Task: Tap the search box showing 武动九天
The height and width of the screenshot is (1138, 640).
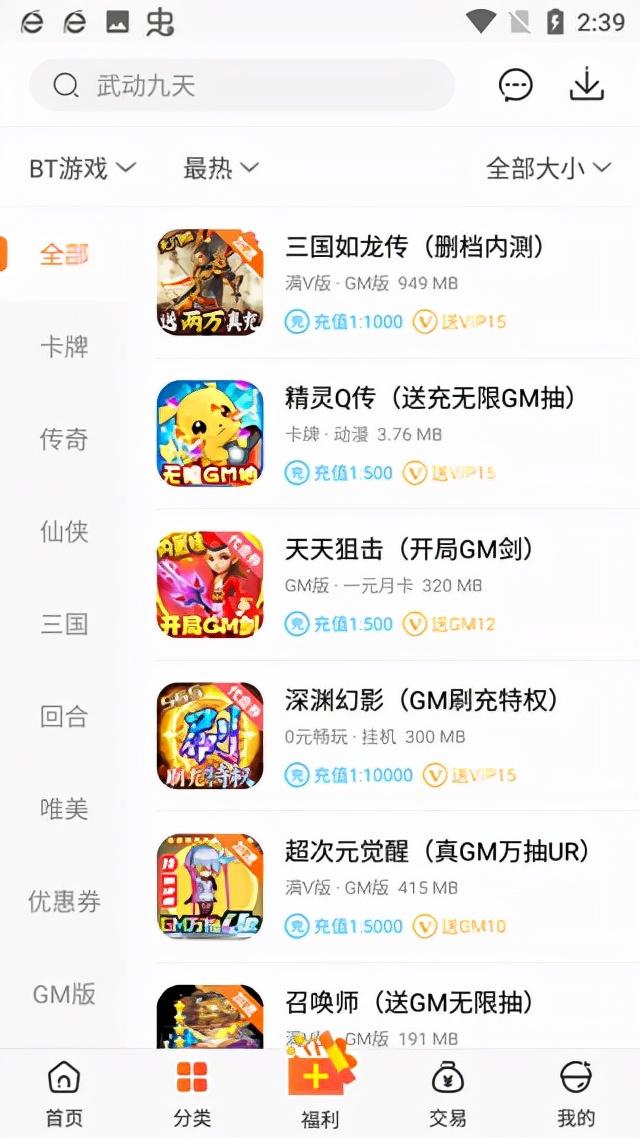Action: tap(240, 86)
